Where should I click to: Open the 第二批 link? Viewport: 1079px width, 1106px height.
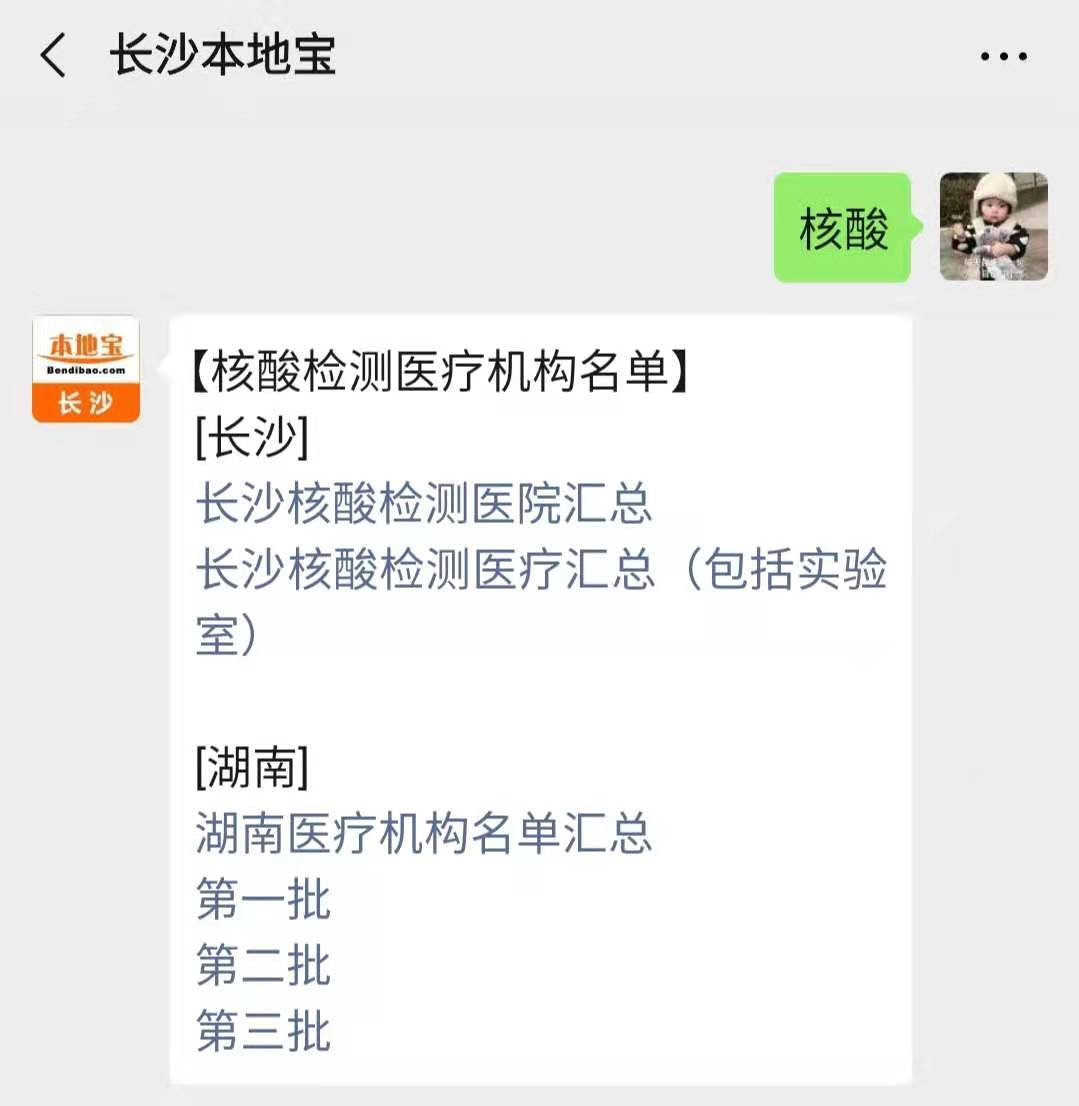coord(263,966)
